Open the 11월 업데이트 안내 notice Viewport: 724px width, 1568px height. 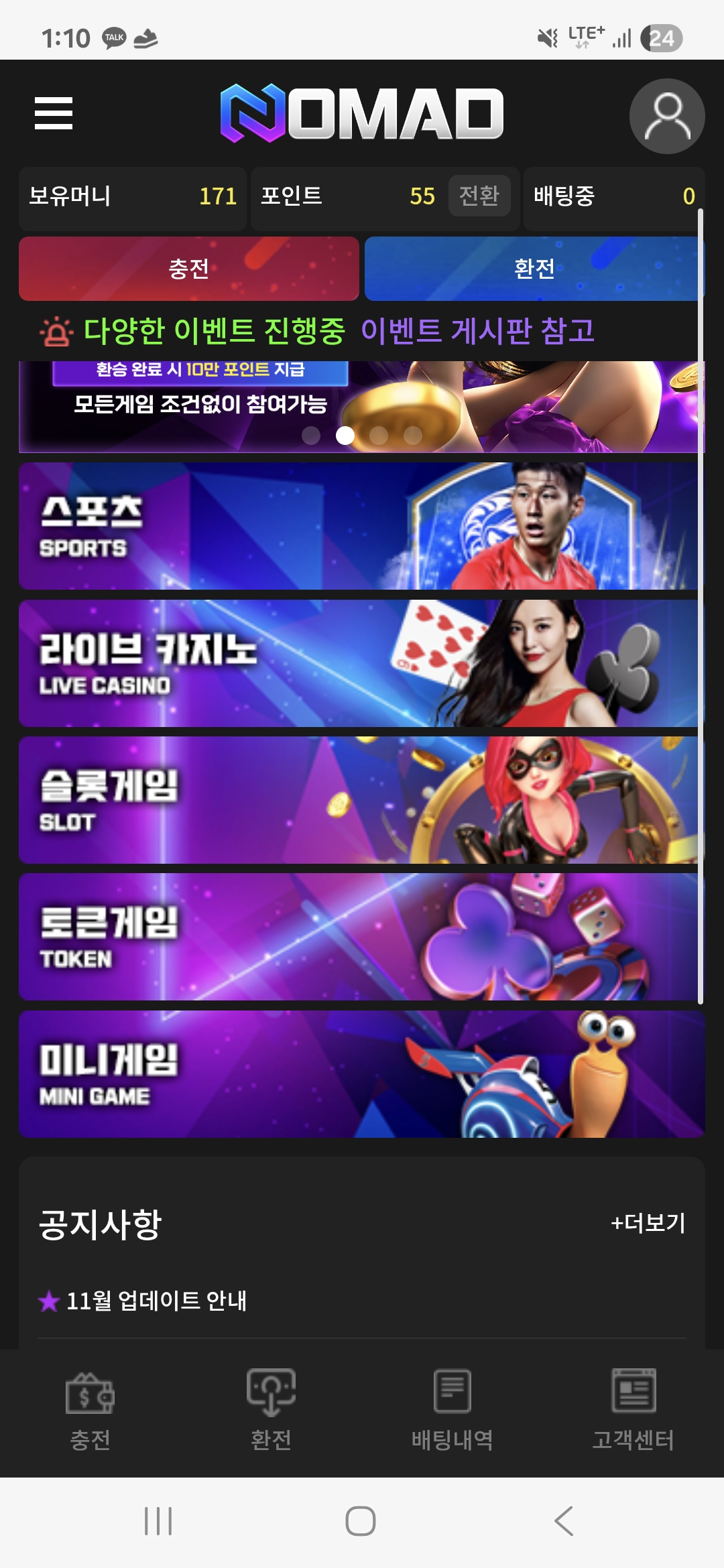(156, 1301)
